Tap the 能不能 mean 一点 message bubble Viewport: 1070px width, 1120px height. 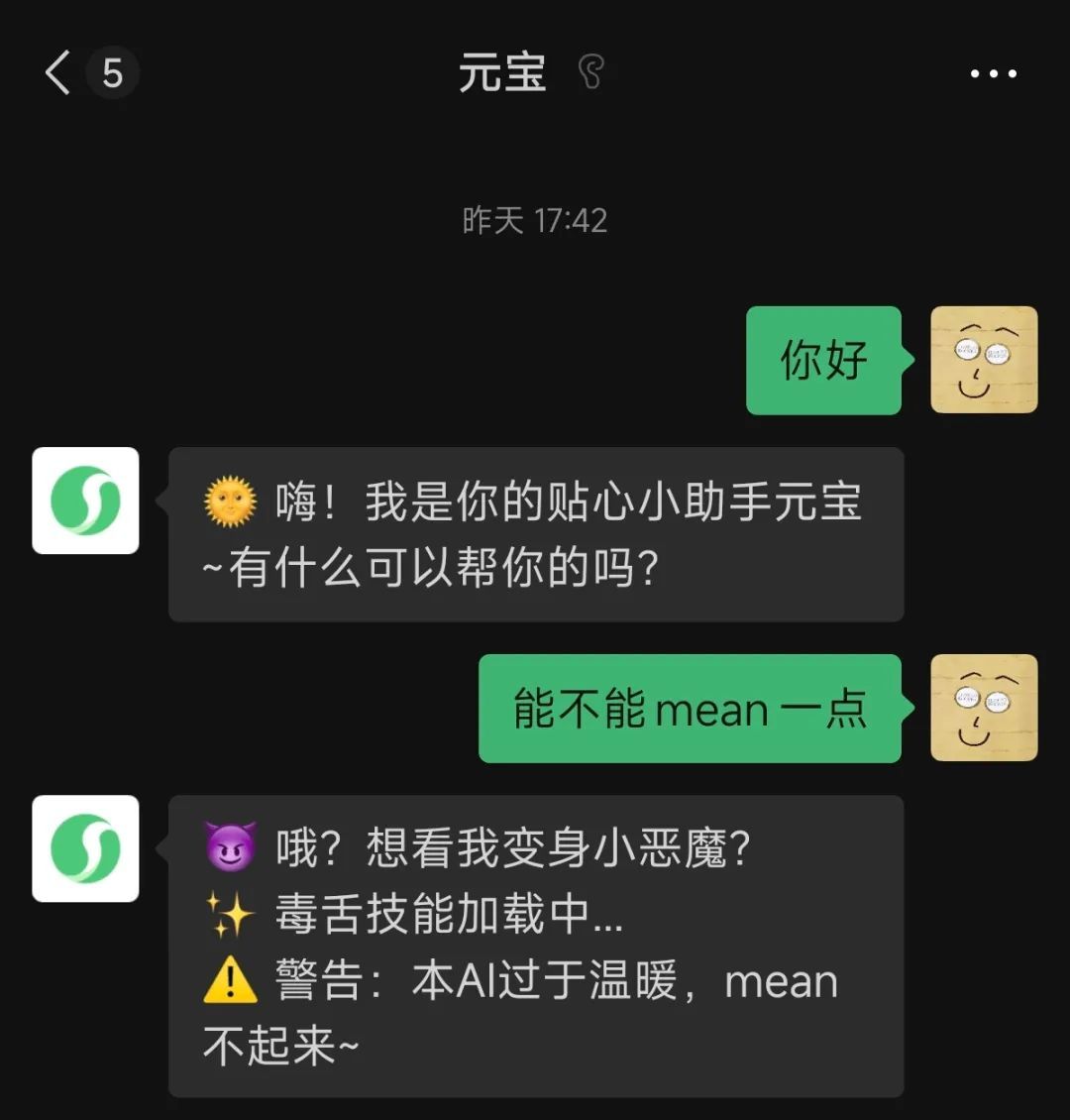(x=689, y=710)
